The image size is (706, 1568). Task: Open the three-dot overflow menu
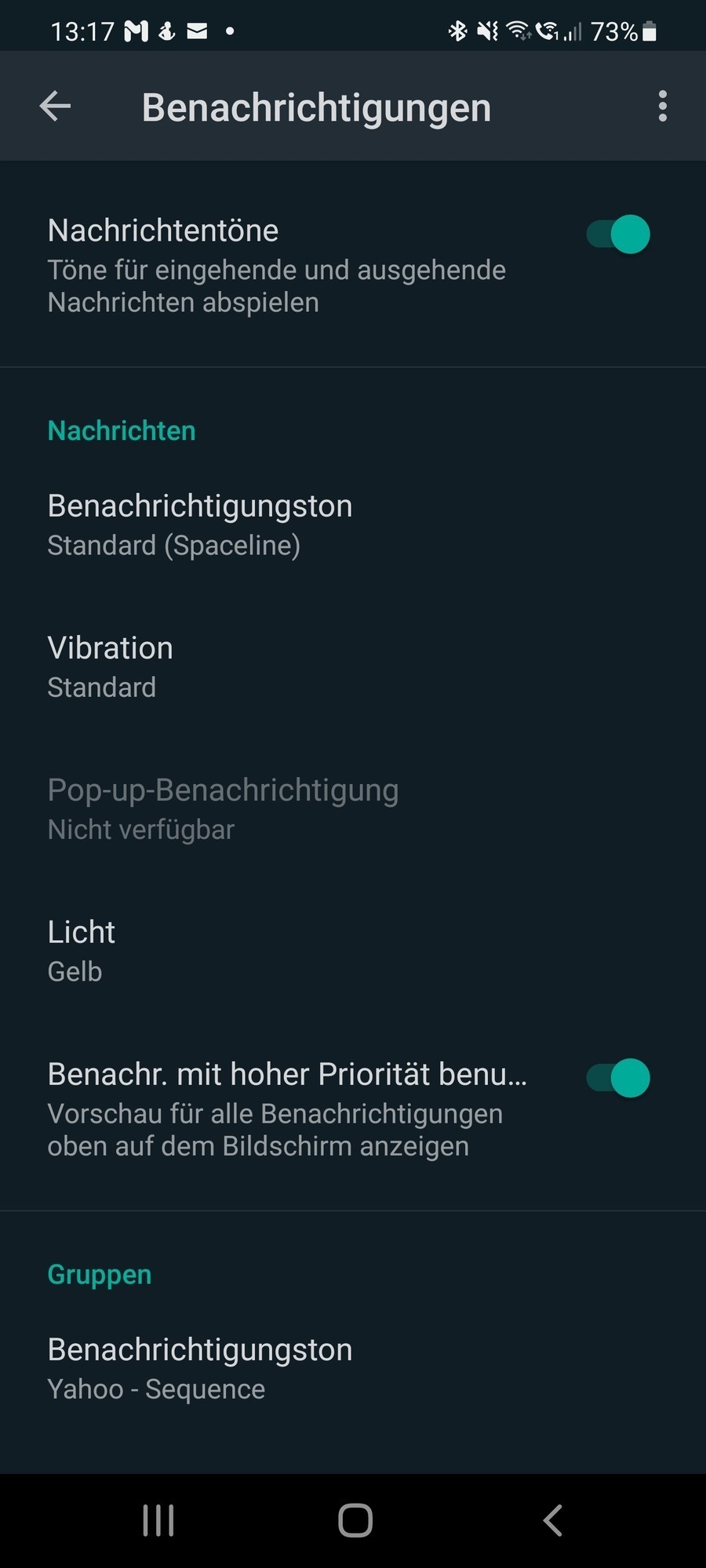tap(663, 107)
